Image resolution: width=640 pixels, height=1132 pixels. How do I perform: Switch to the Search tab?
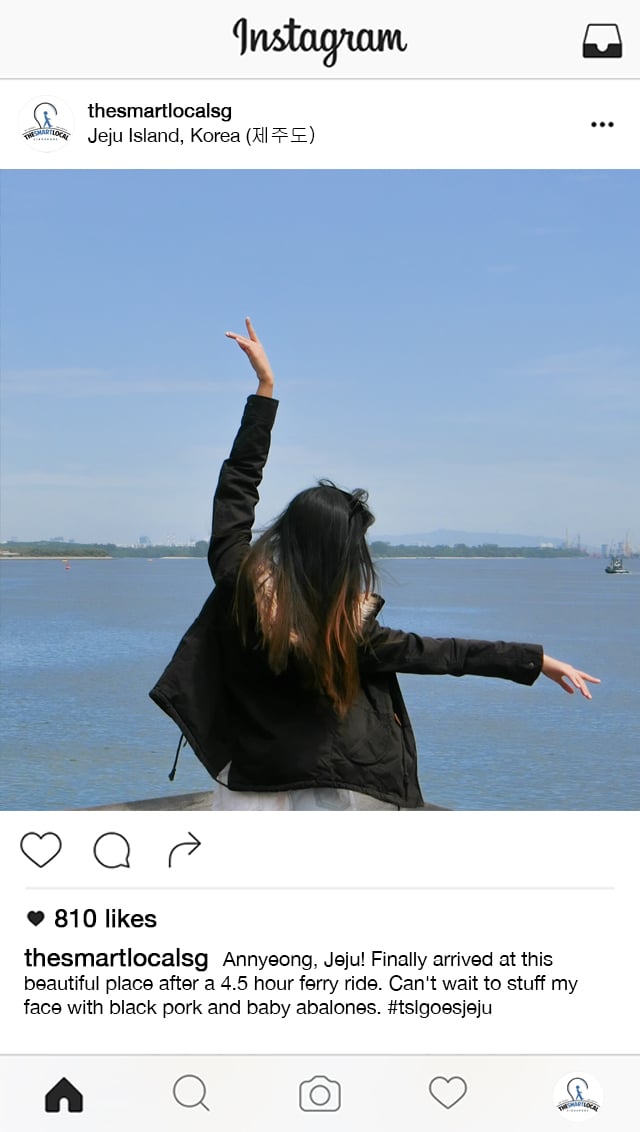[x=191, y=1093]
